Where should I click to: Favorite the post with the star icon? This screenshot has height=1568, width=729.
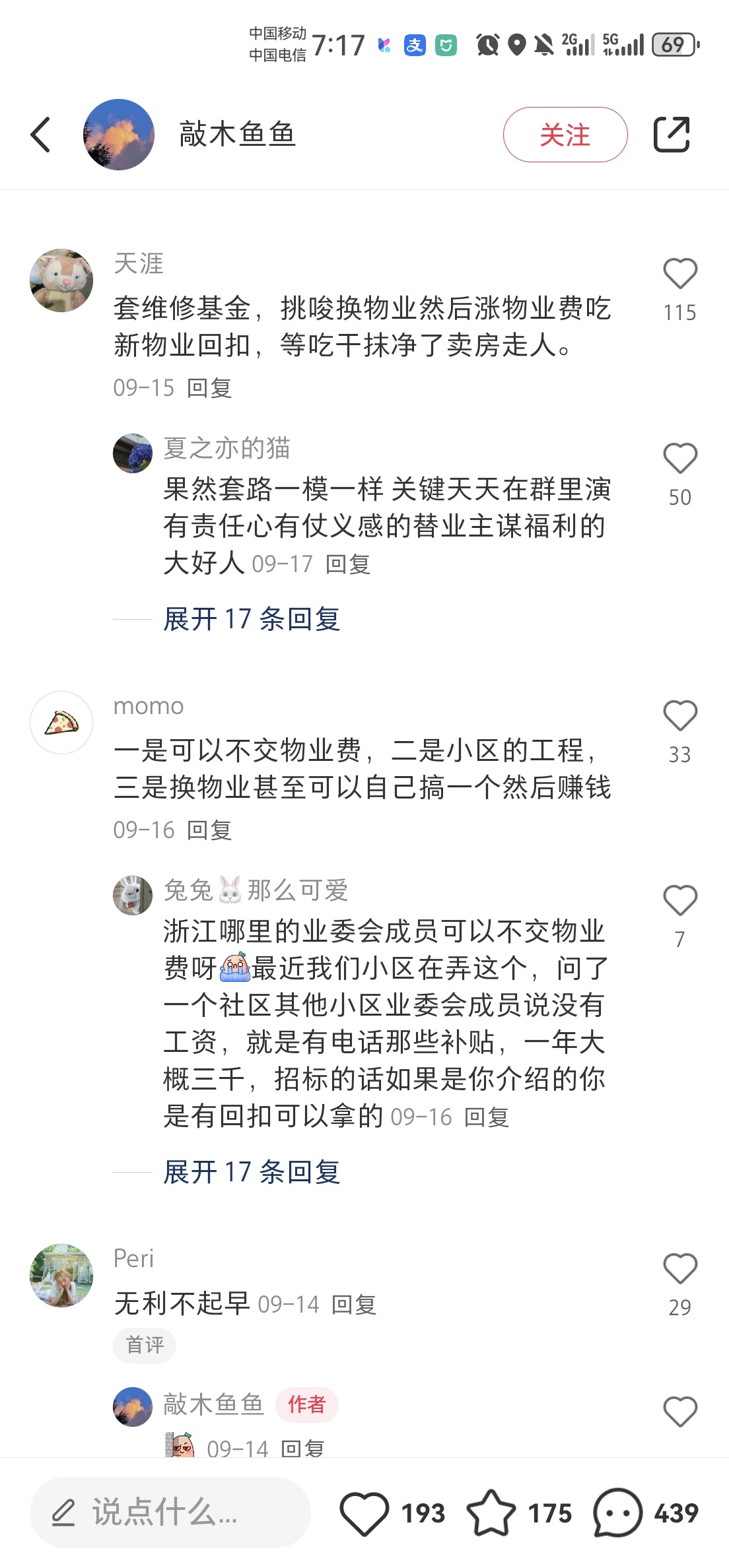tap(491, 1513)
